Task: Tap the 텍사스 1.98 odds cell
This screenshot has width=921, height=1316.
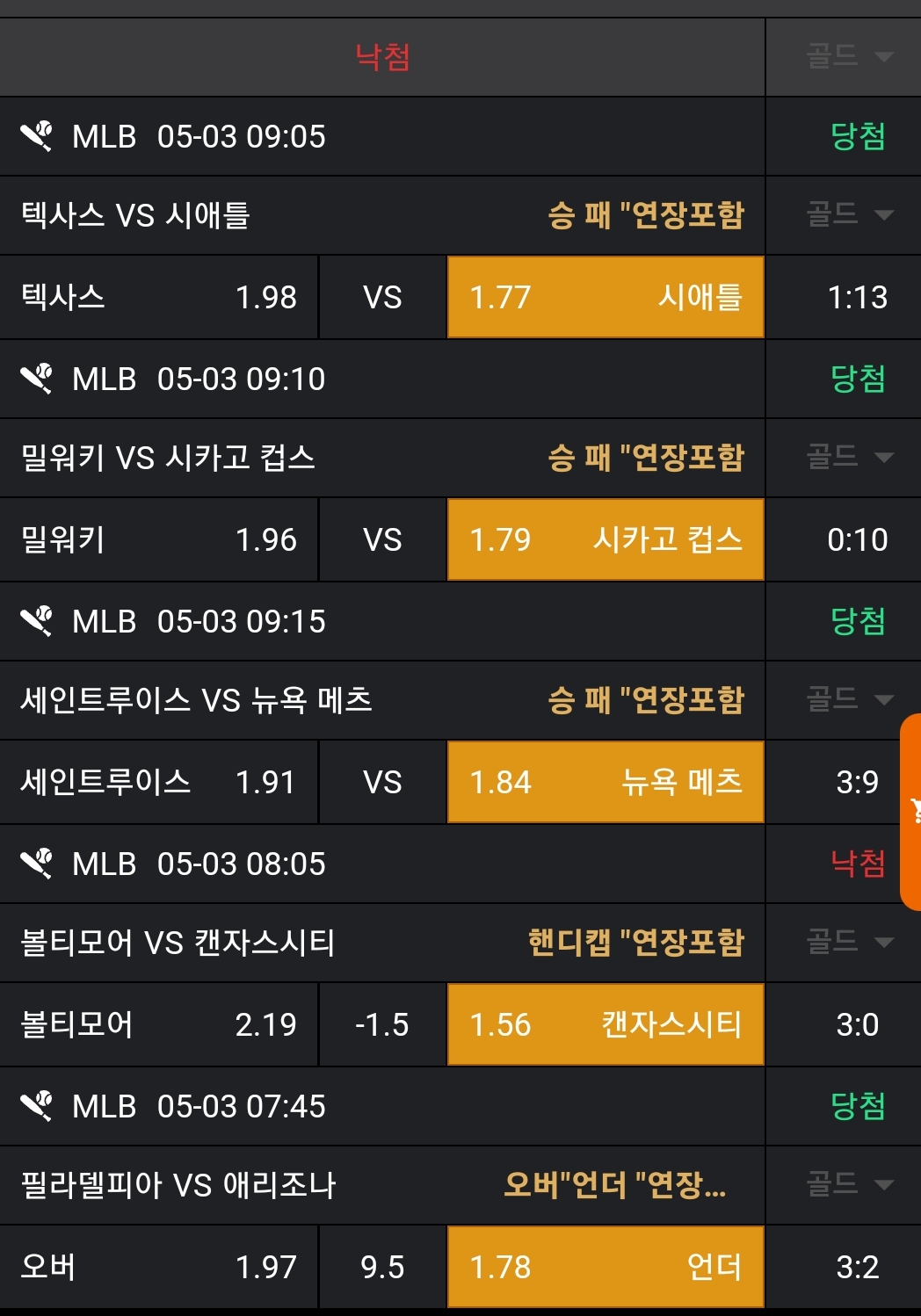Action: pos(158,297)
